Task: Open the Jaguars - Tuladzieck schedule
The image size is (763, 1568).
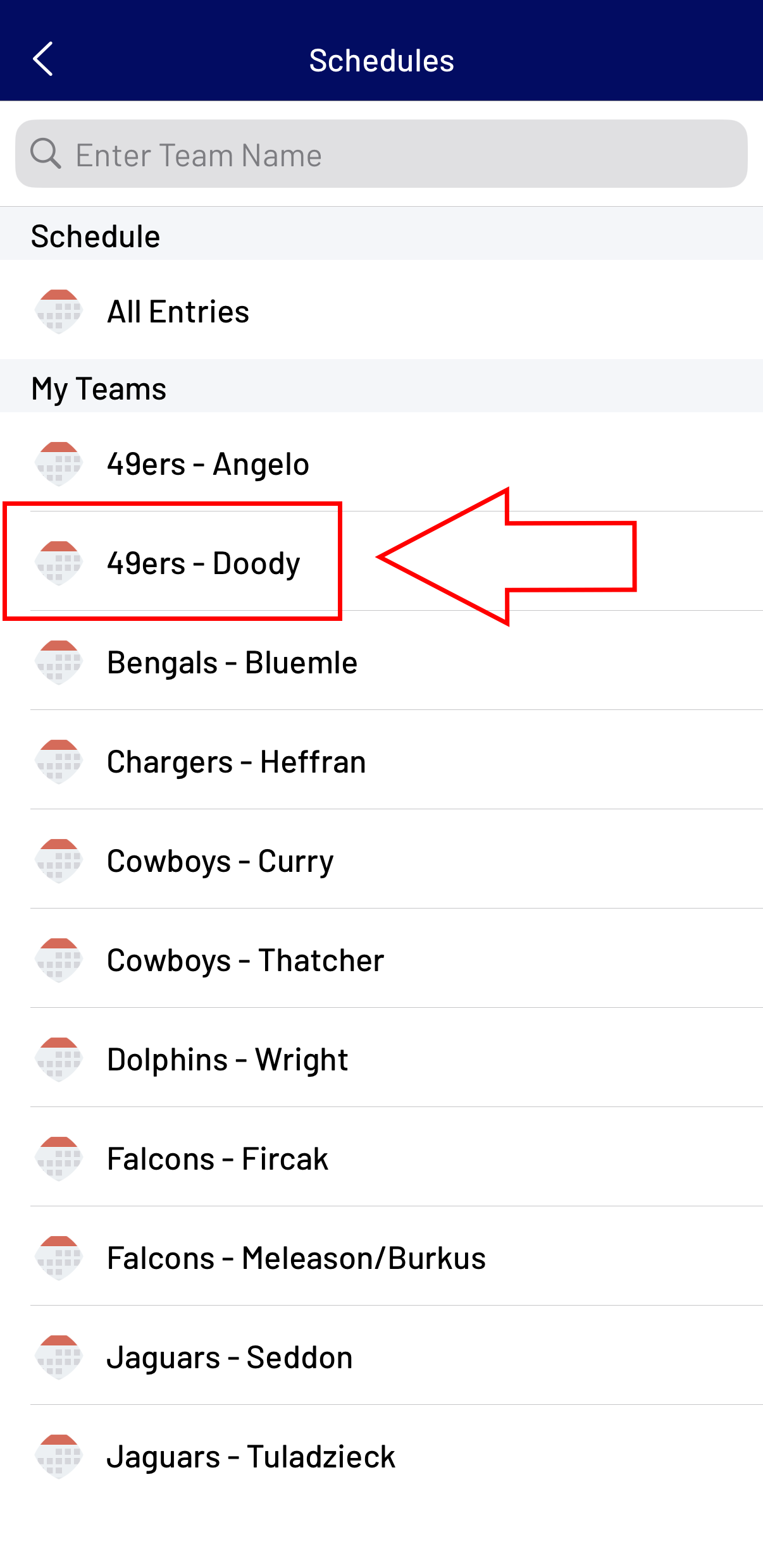Action: tap(381, 1455)
